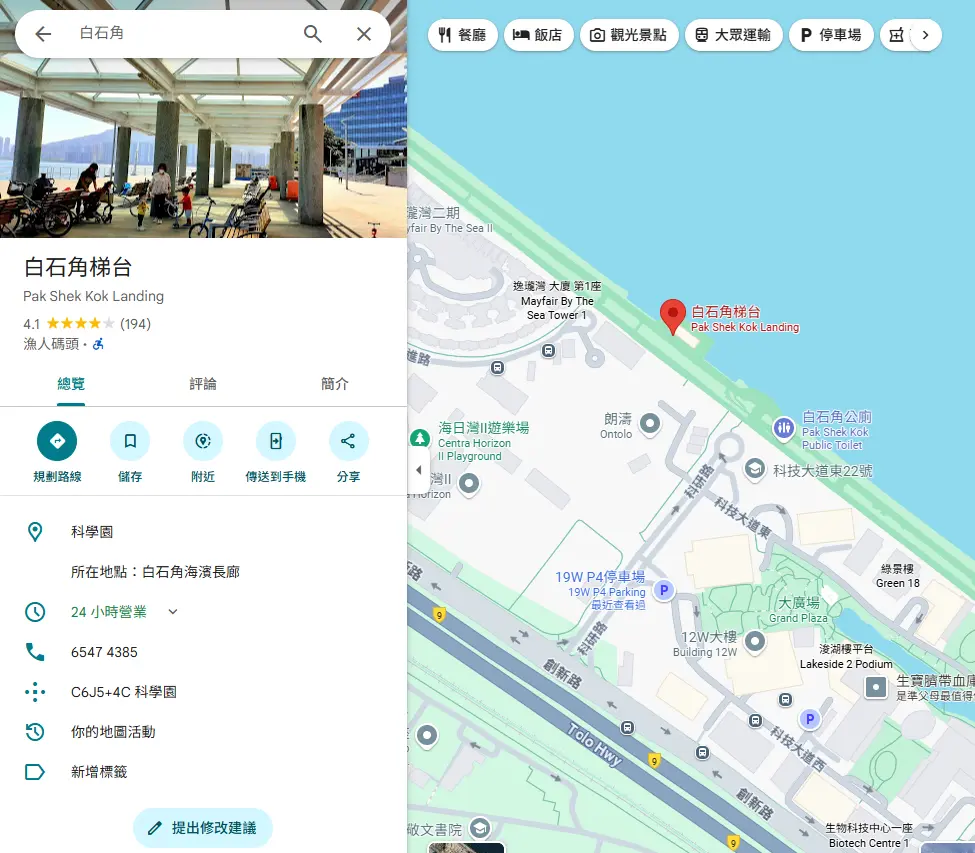The height and width of the screenshot is (853, 975).
Task: Go back using the arrow in search bar
Action: pos(43,34)
